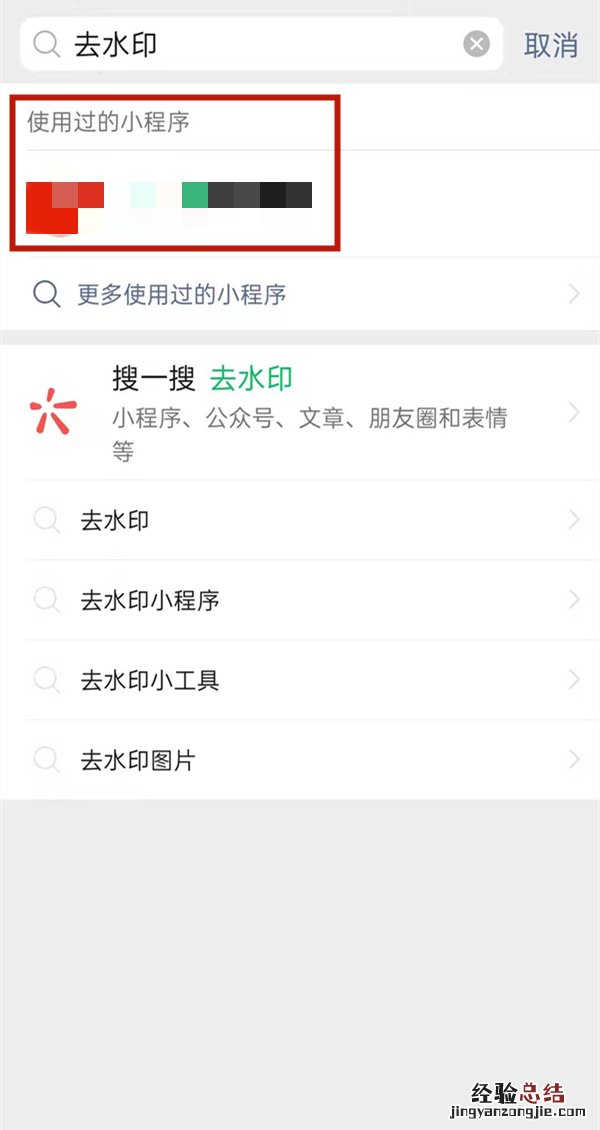Select the plain 去水印 suggestion

coord(300,520)
